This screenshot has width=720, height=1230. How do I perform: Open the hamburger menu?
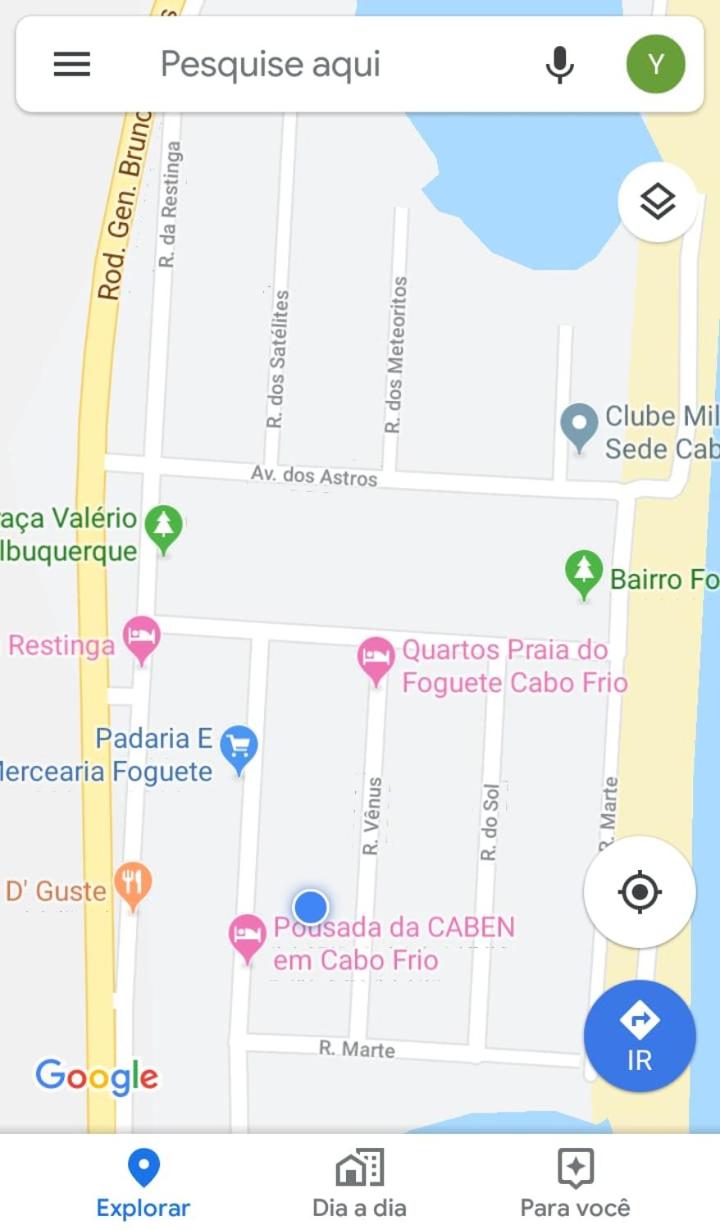coord(72,65)
